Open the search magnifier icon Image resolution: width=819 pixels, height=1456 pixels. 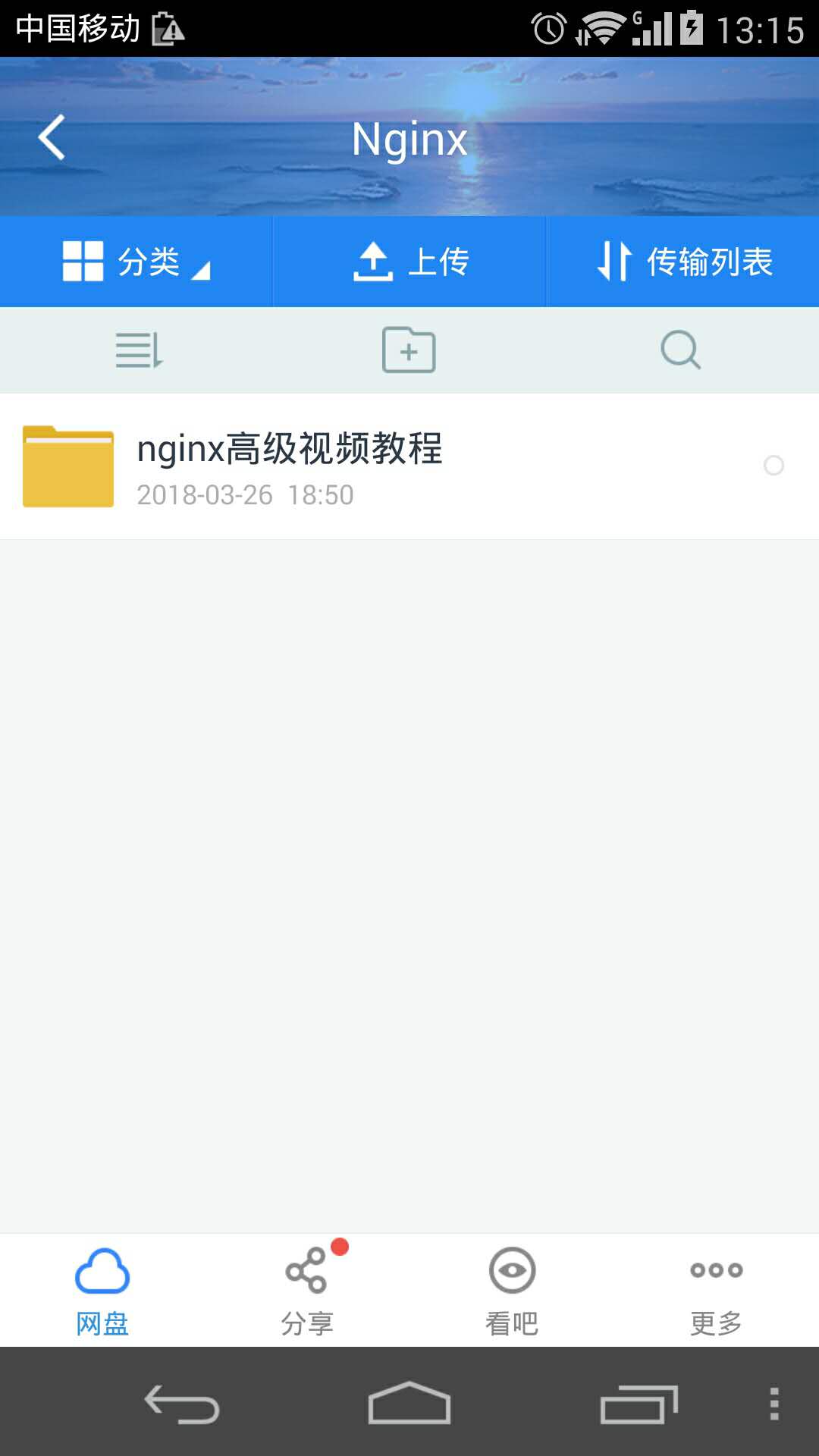tap(680, 350)
